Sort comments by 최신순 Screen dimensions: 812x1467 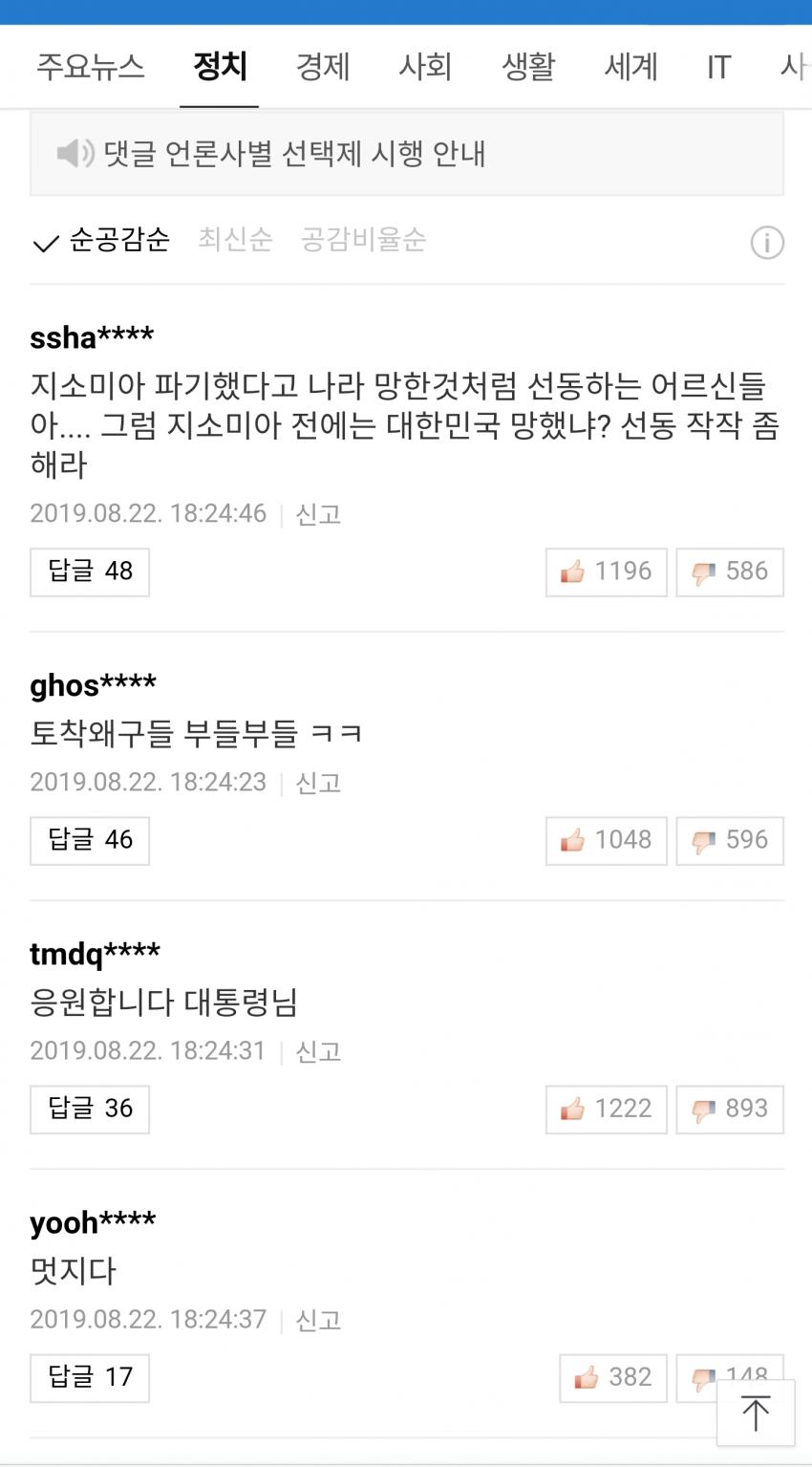click(235, 239)
